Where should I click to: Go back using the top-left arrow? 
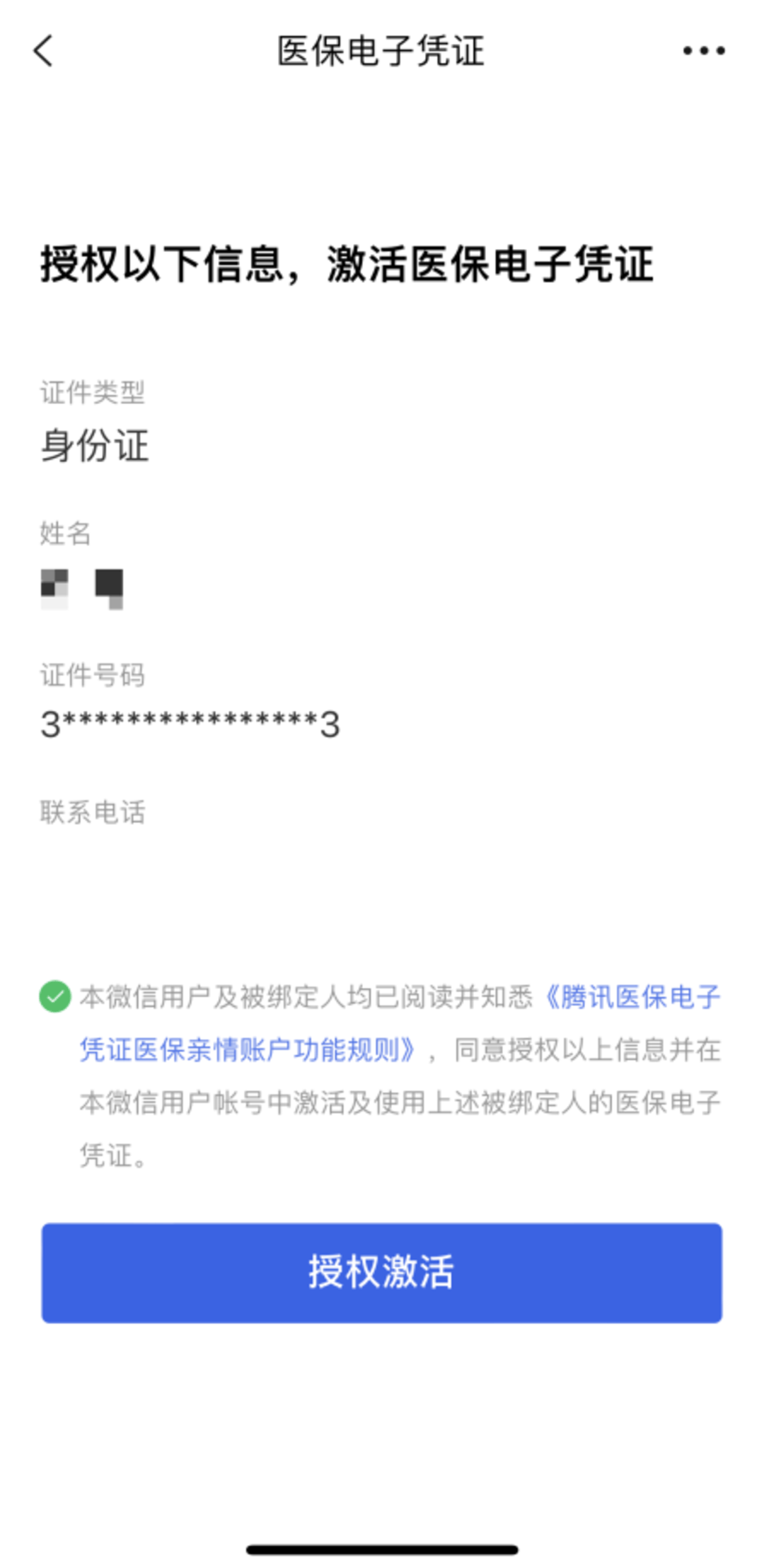click(x=43, y=51)
